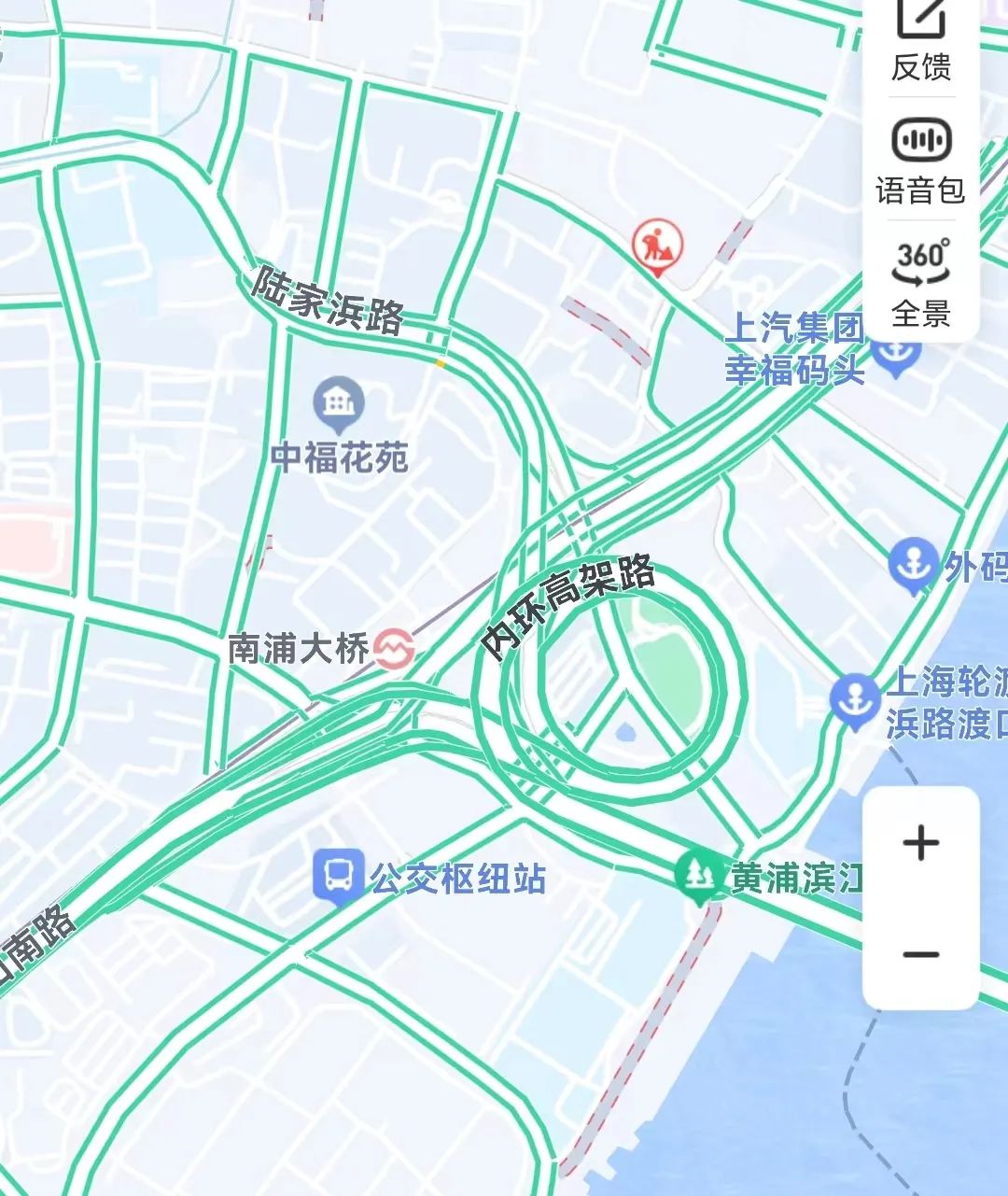Open the 中福花苑 place marker

[x=339, y=403]
